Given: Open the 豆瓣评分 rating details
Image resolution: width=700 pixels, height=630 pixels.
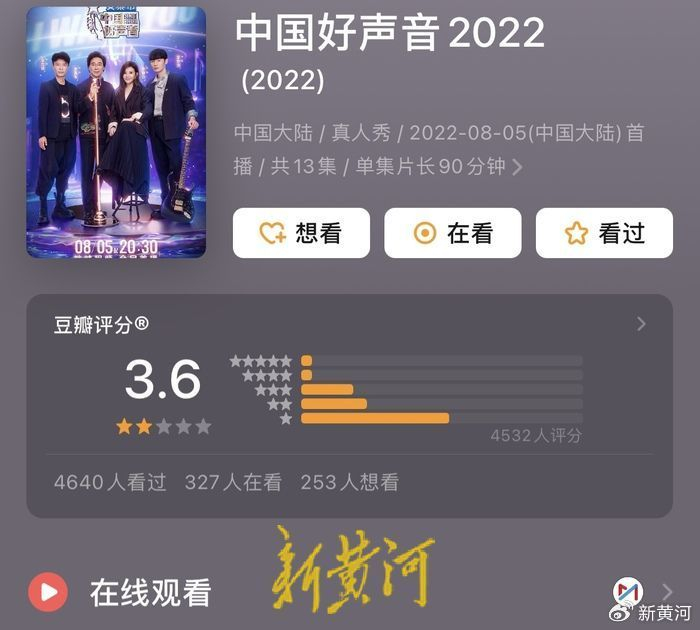Looking at the screenshot, I should pyautogui.click(x=641, y=324).
